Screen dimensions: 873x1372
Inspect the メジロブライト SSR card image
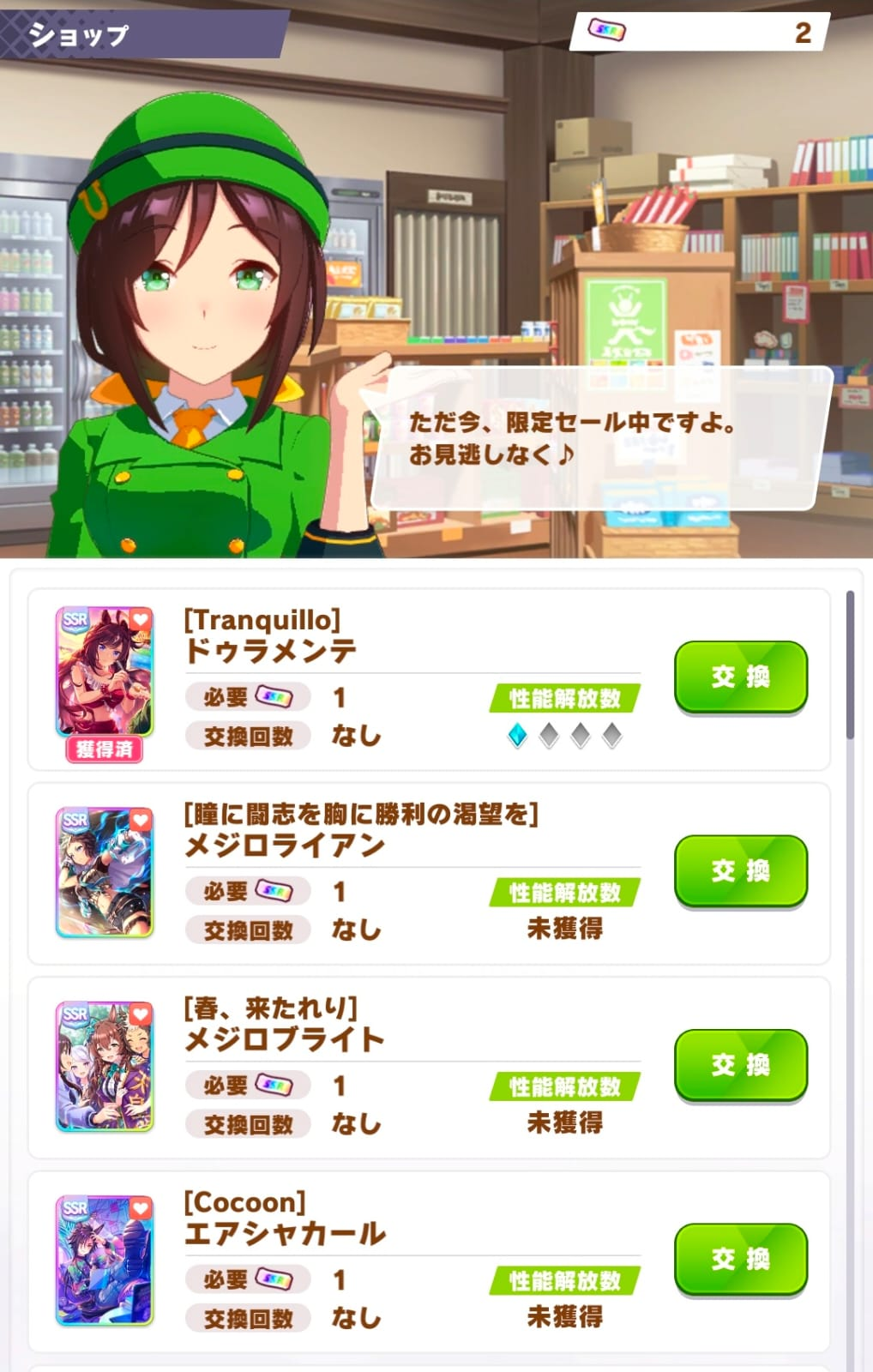point(105,1066)
